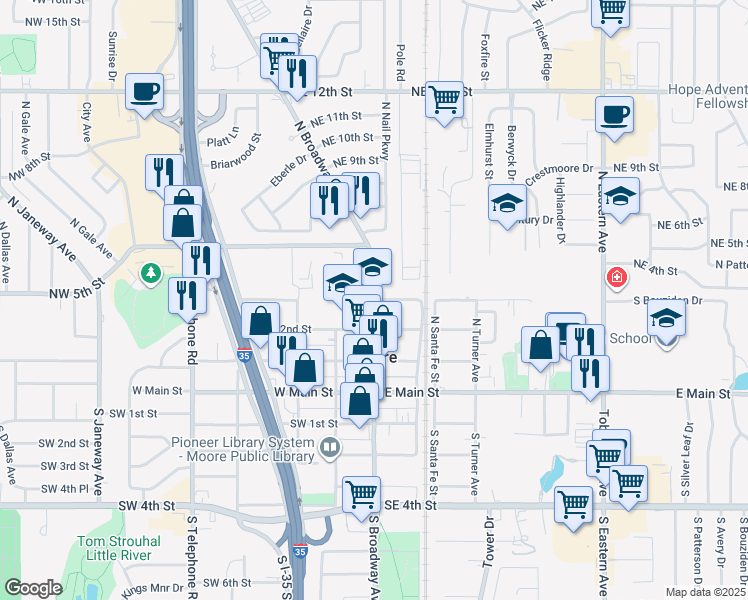
Task: Open the Google logo link
Action: [x=34, y=588]
